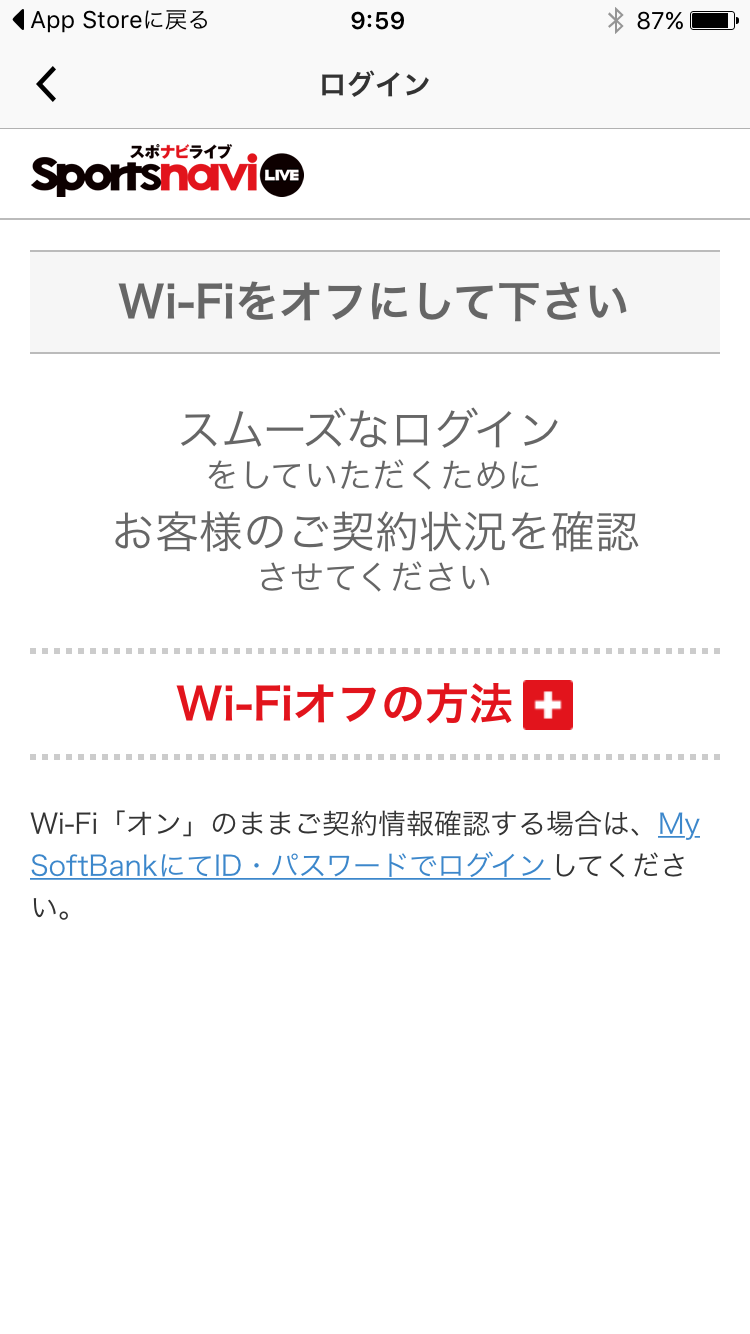
Task: Go back using the top-left arrow
Action: [x=46, y=84]
